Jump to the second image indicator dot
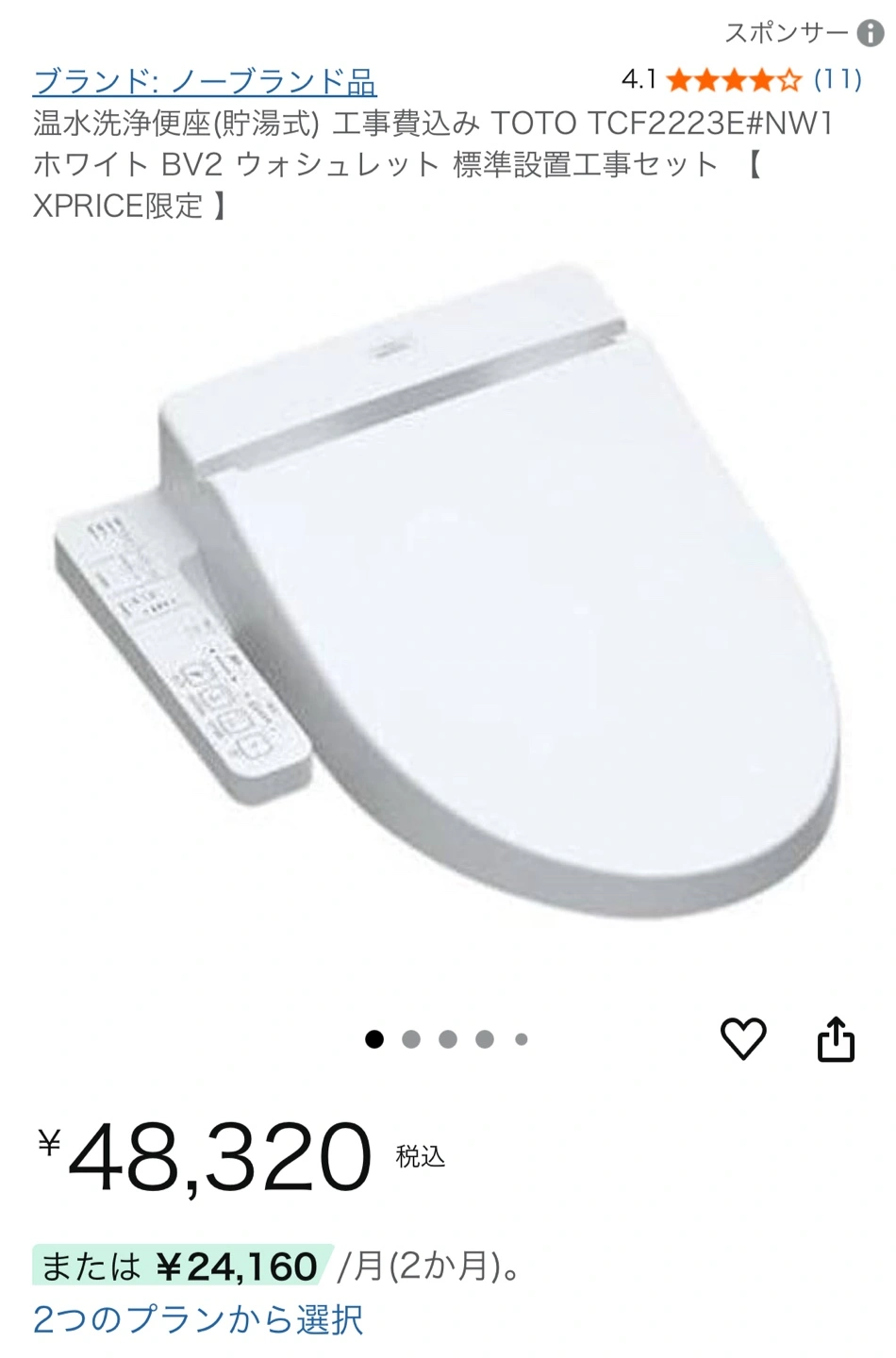The image size is (896, 1358). [x=411, y=1039]
